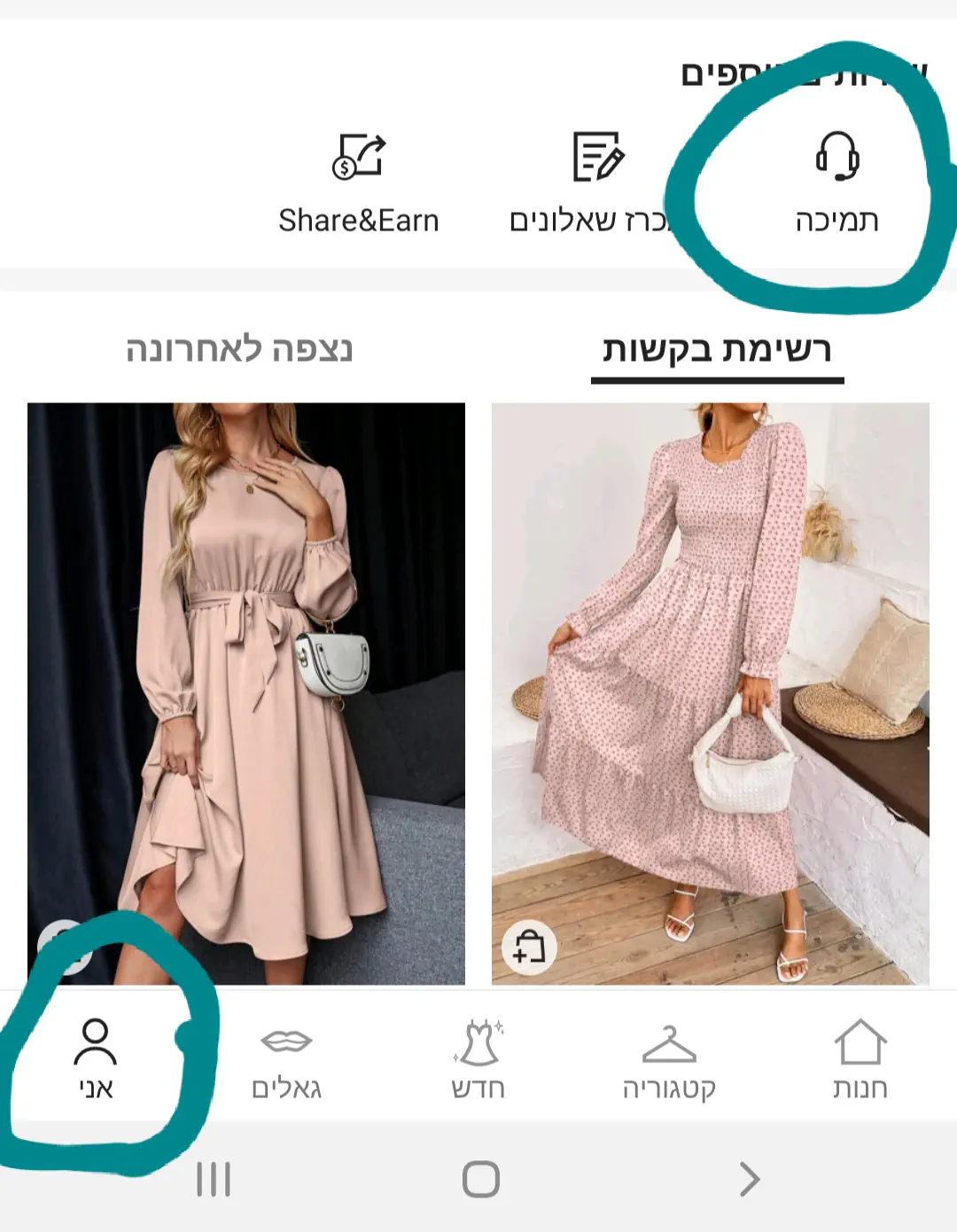Select the אני profile tab
Image resolution: width=957 pixels, height=1232 pixels.
(x=96, y=1059)
